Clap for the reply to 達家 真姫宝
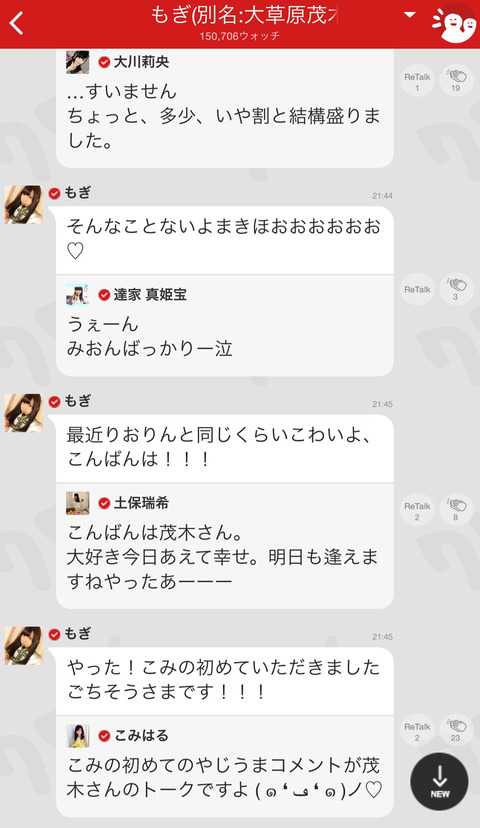480x828 pixels. coord(456,289)
